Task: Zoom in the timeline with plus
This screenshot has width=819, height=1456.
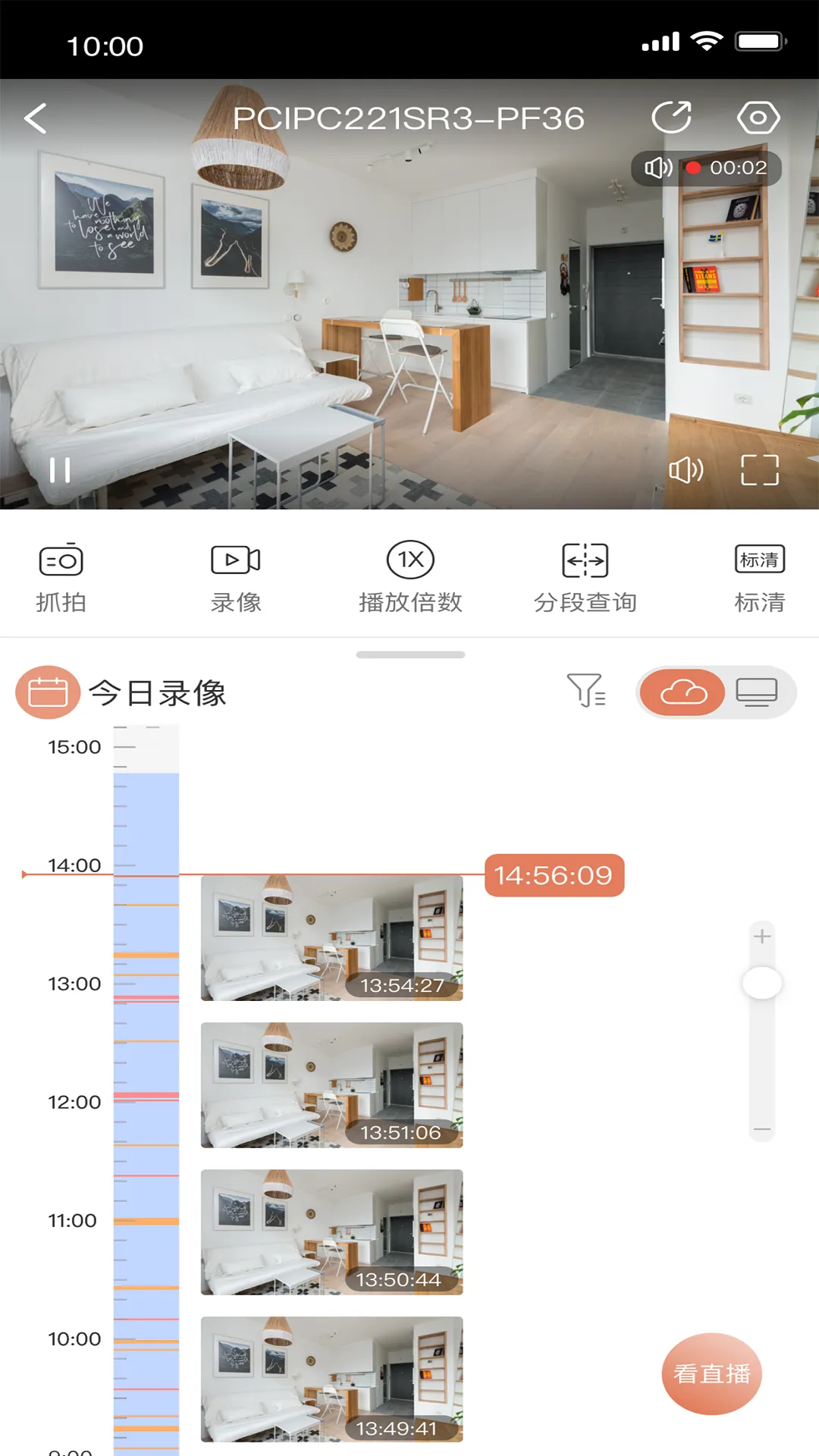Action: pyautogui.click(x=762, y=937)
